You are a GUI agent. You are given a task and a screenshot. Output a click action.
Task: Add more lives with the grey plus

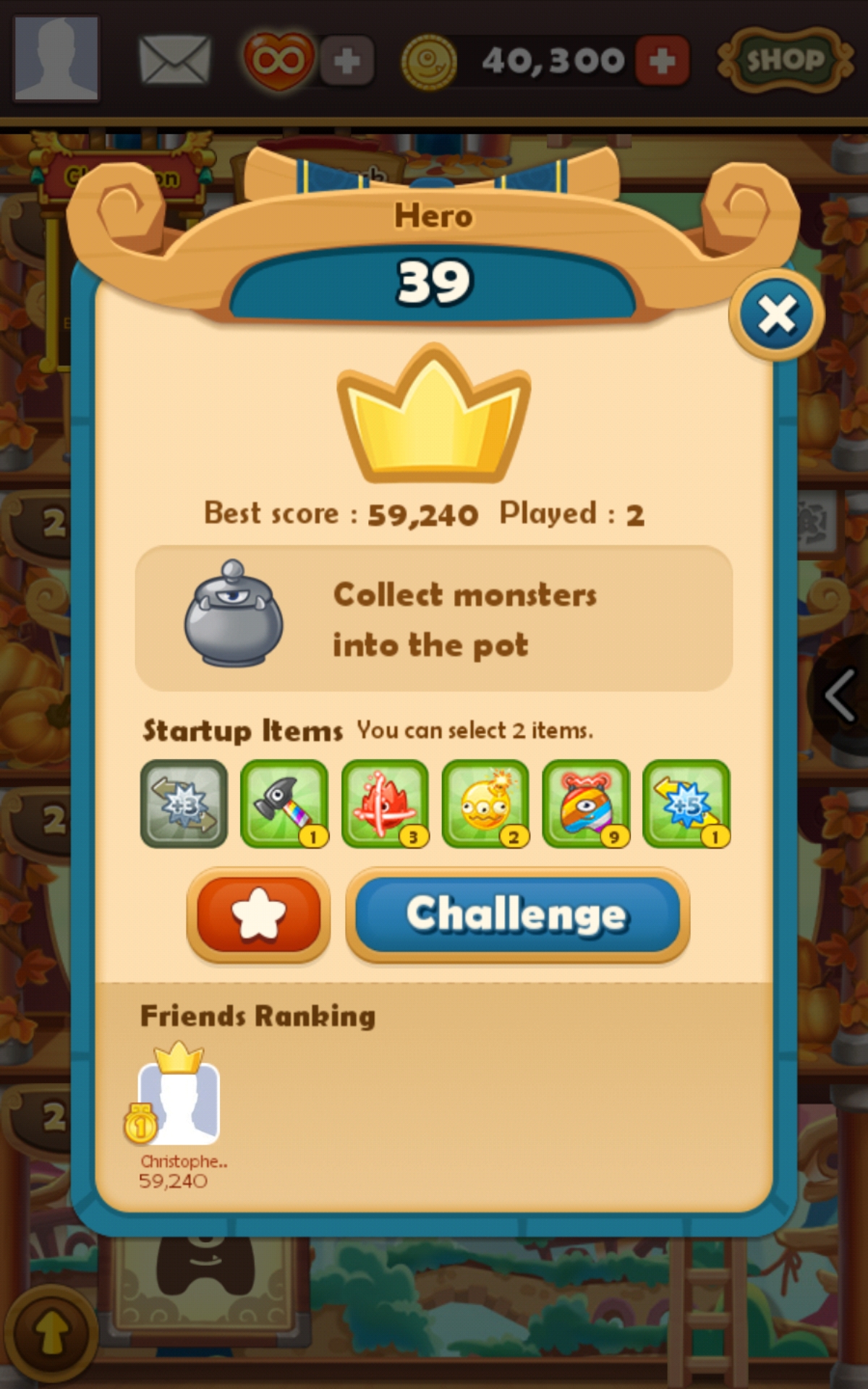pos(347,61)
